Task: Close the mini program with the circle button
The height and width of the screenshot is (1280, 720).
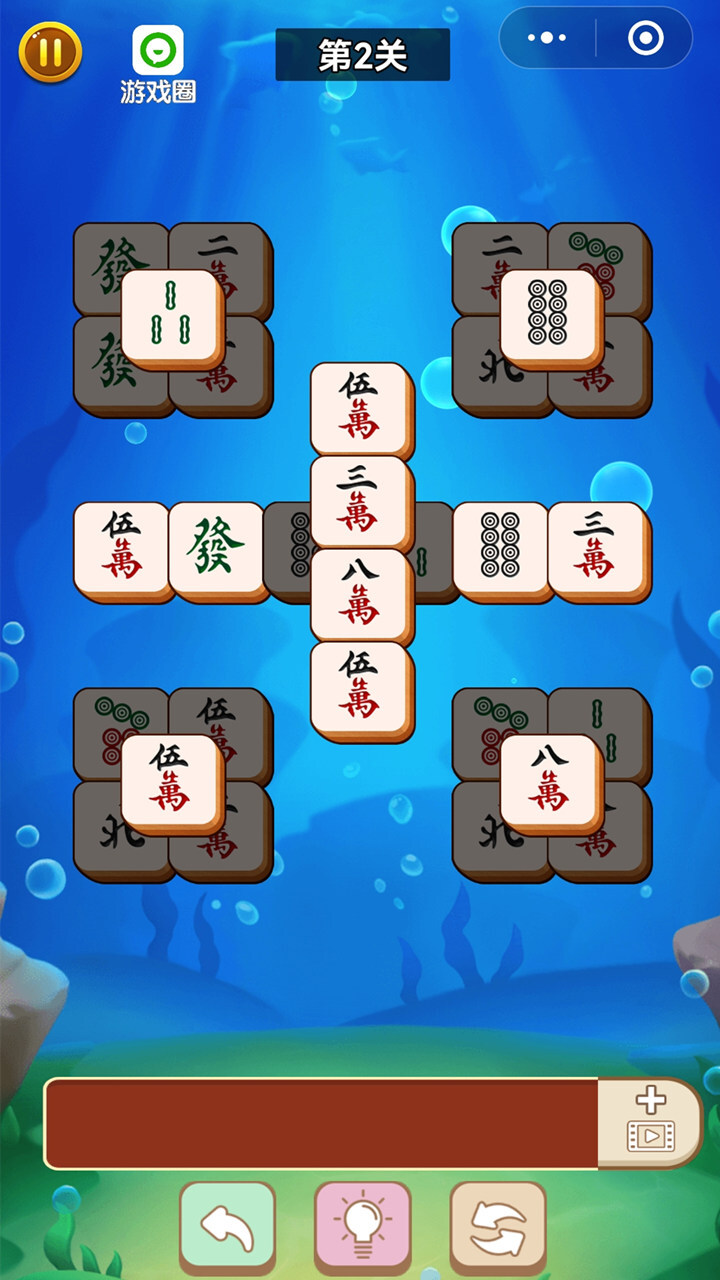Action: 644,38
